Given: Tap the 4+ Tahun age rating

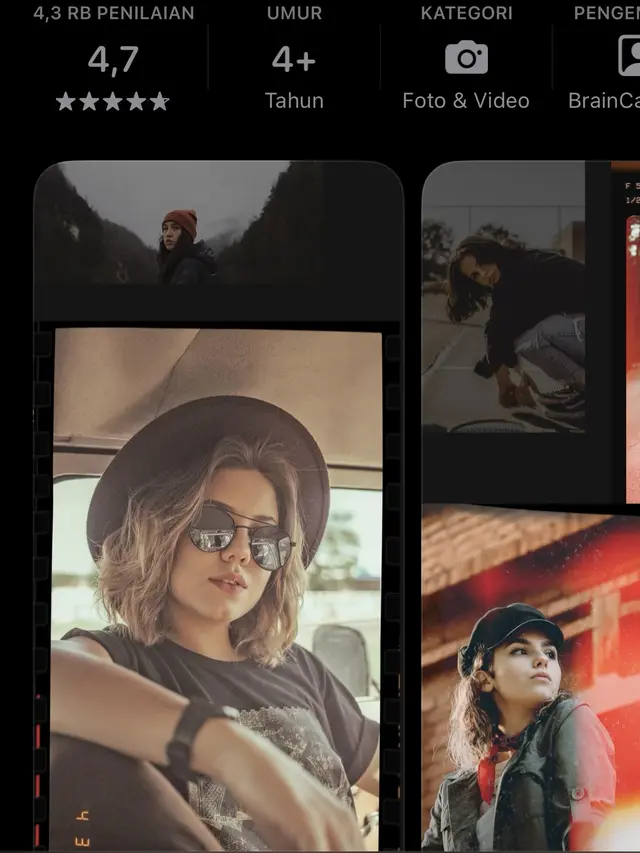Looking at the screenshot, I should coord(294,62).
